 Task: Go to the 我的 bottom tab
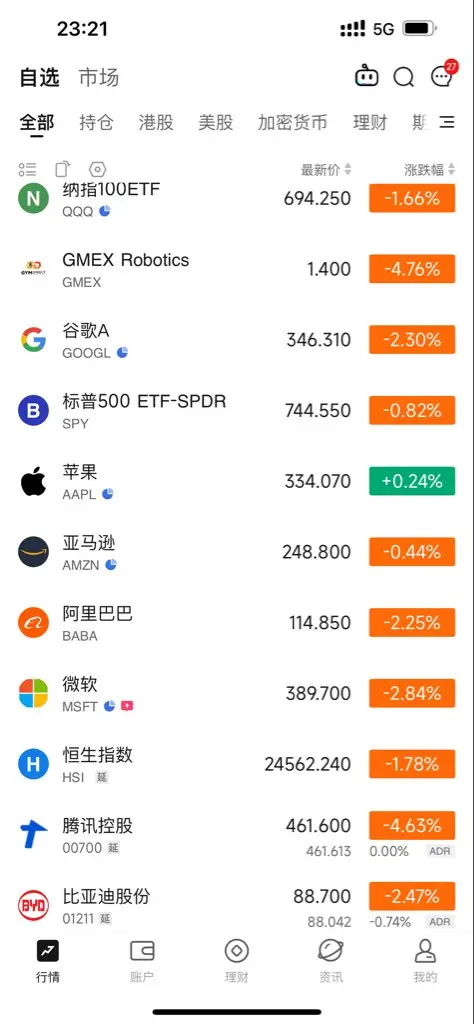point(425,961)
